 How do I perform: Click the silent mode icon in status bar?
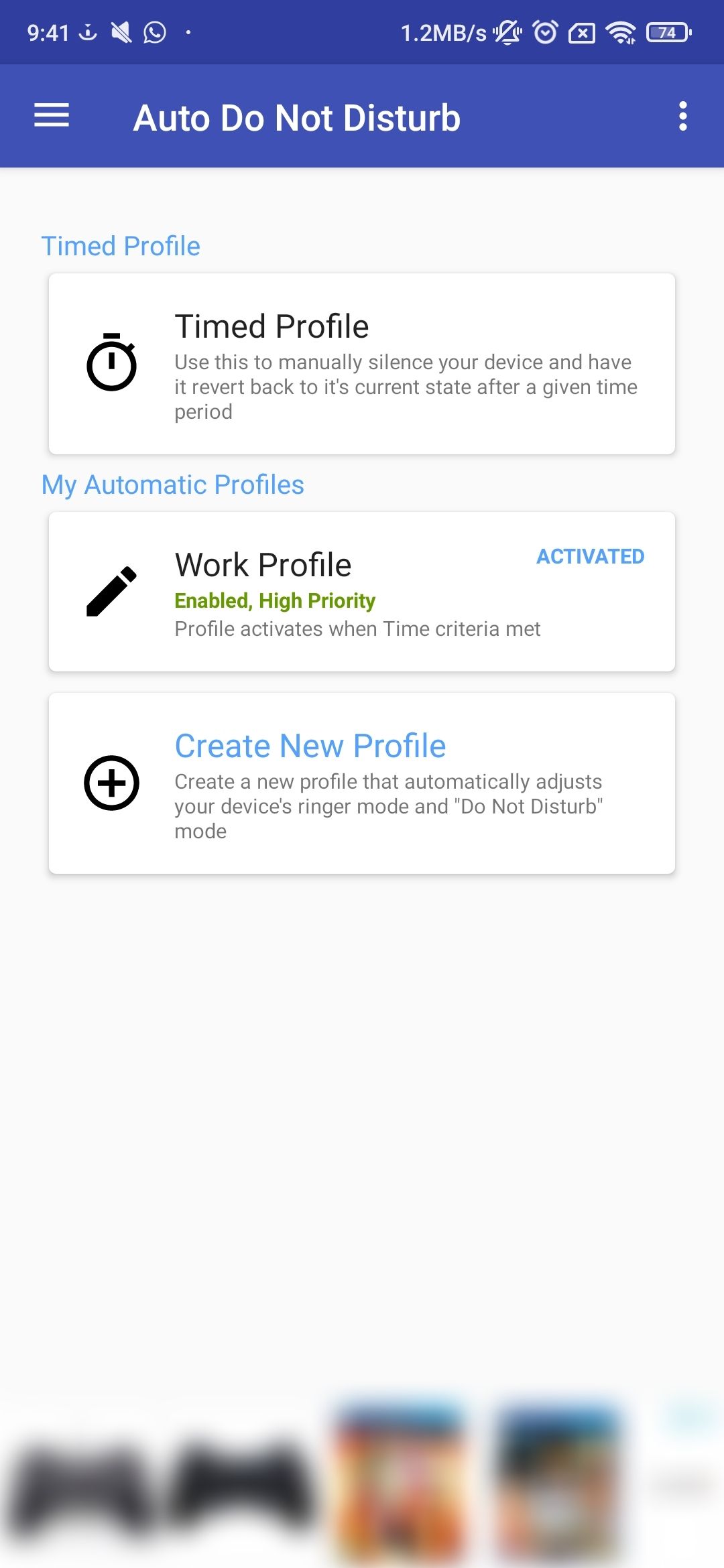click(x=121, y=31)
